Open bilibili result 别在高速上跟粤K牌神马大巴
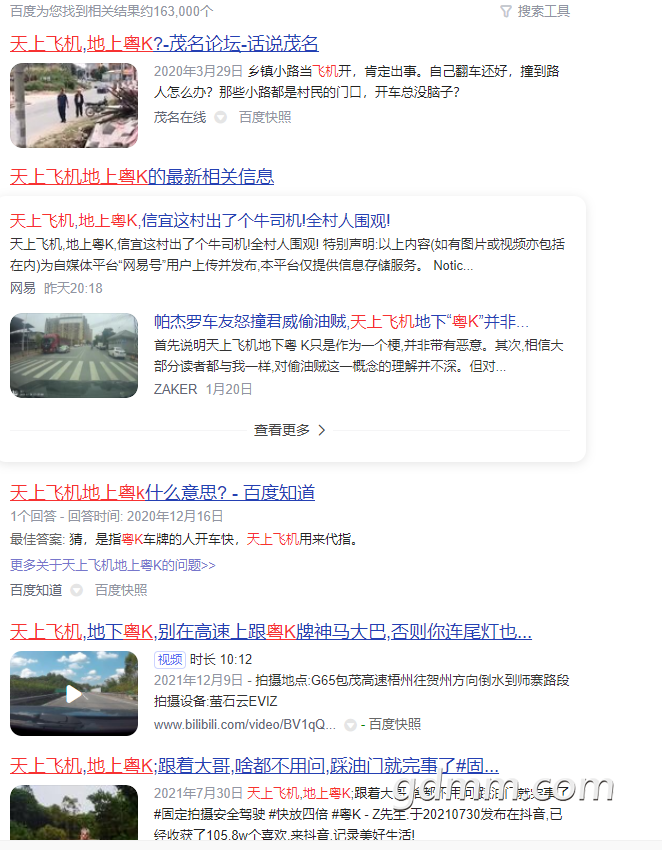662x850 pixels. (270, 632)
